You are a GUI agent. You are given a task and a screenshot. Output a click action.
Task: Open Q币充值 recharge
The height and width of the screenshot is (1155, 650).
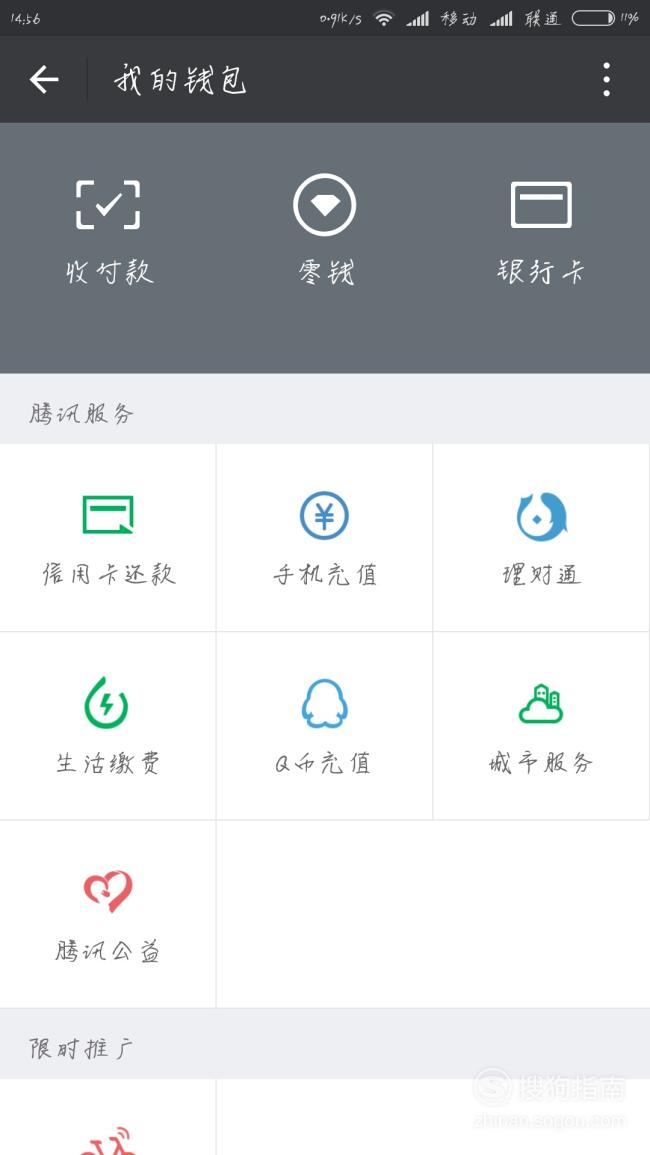[324, 726]
